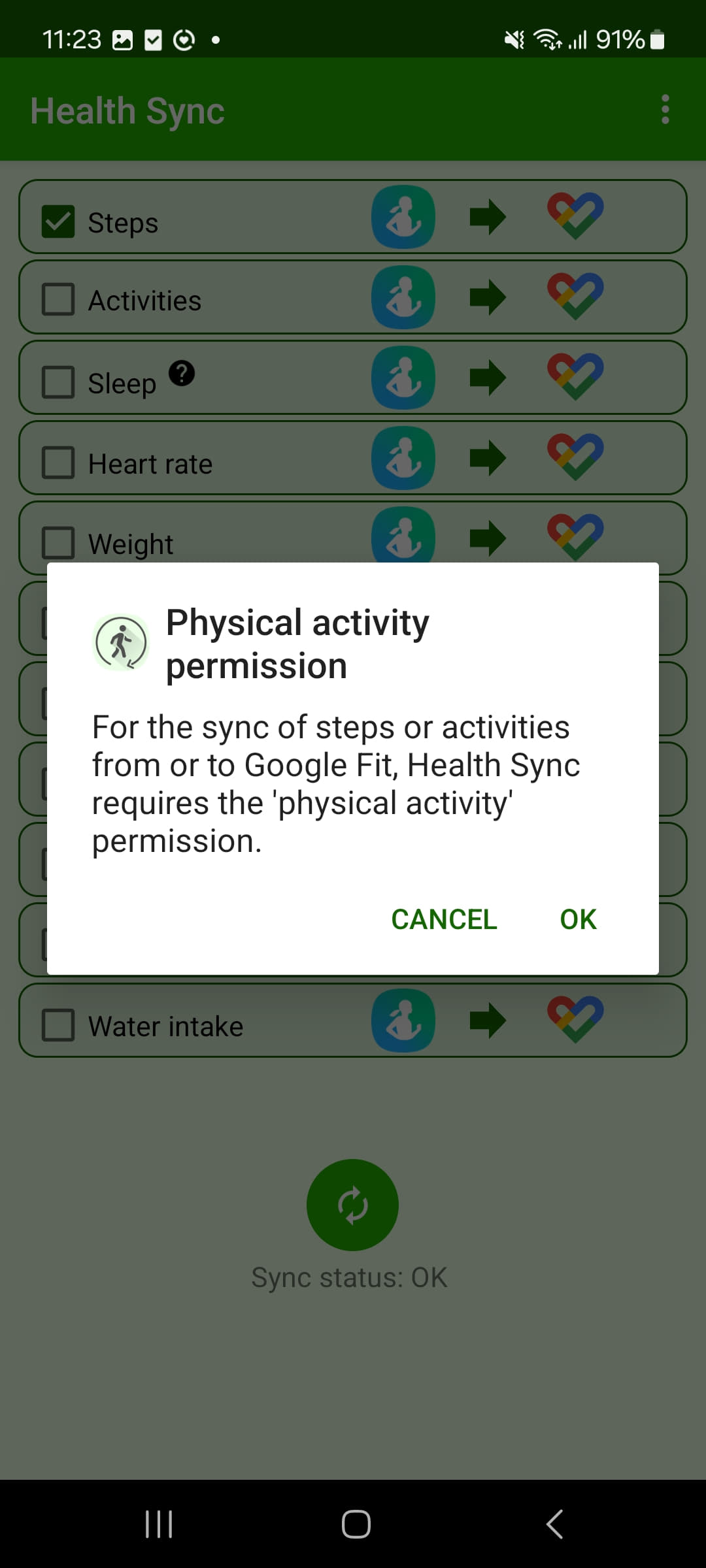Go back using system navigation

point(554,1524)
